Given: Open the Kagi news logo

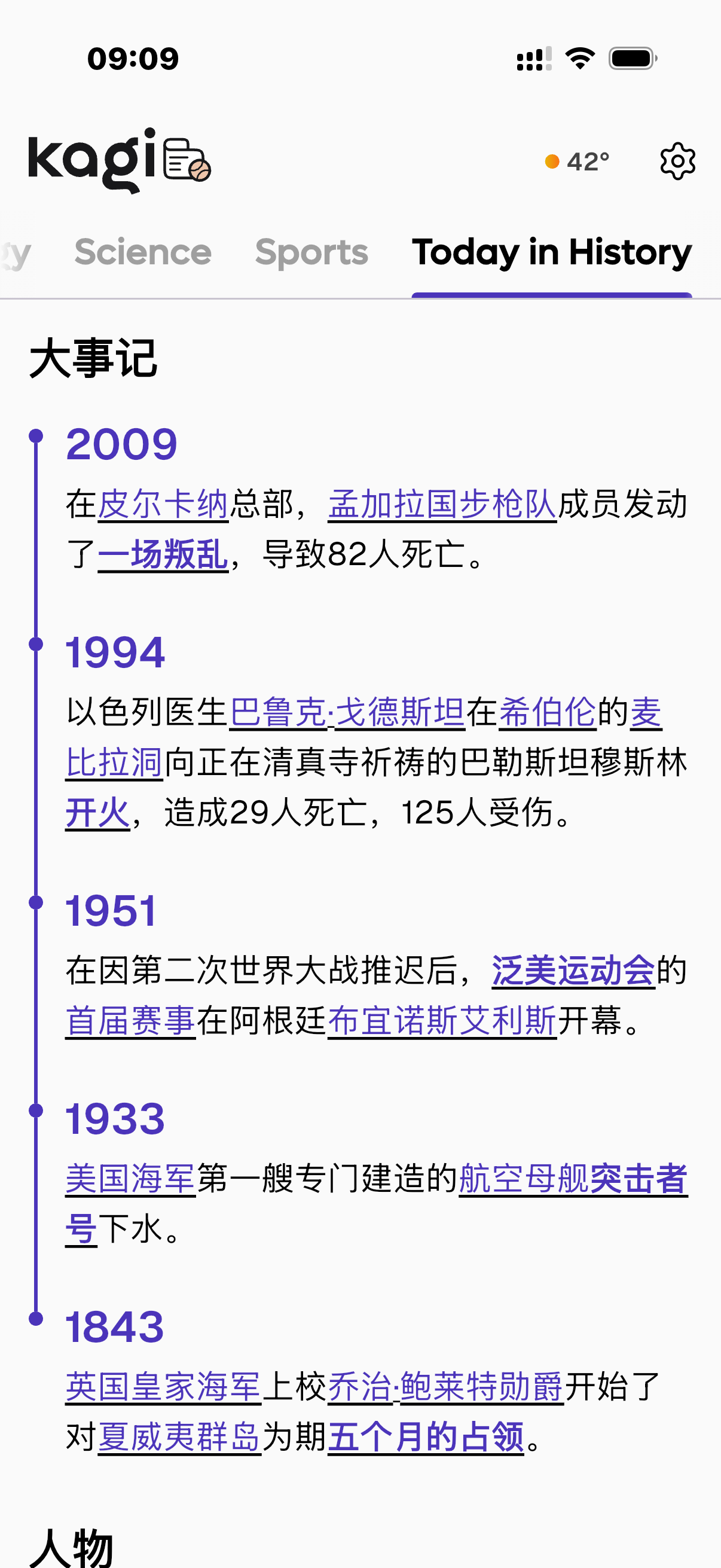Looking at the screenshot, I should click(x=119, y=161).
